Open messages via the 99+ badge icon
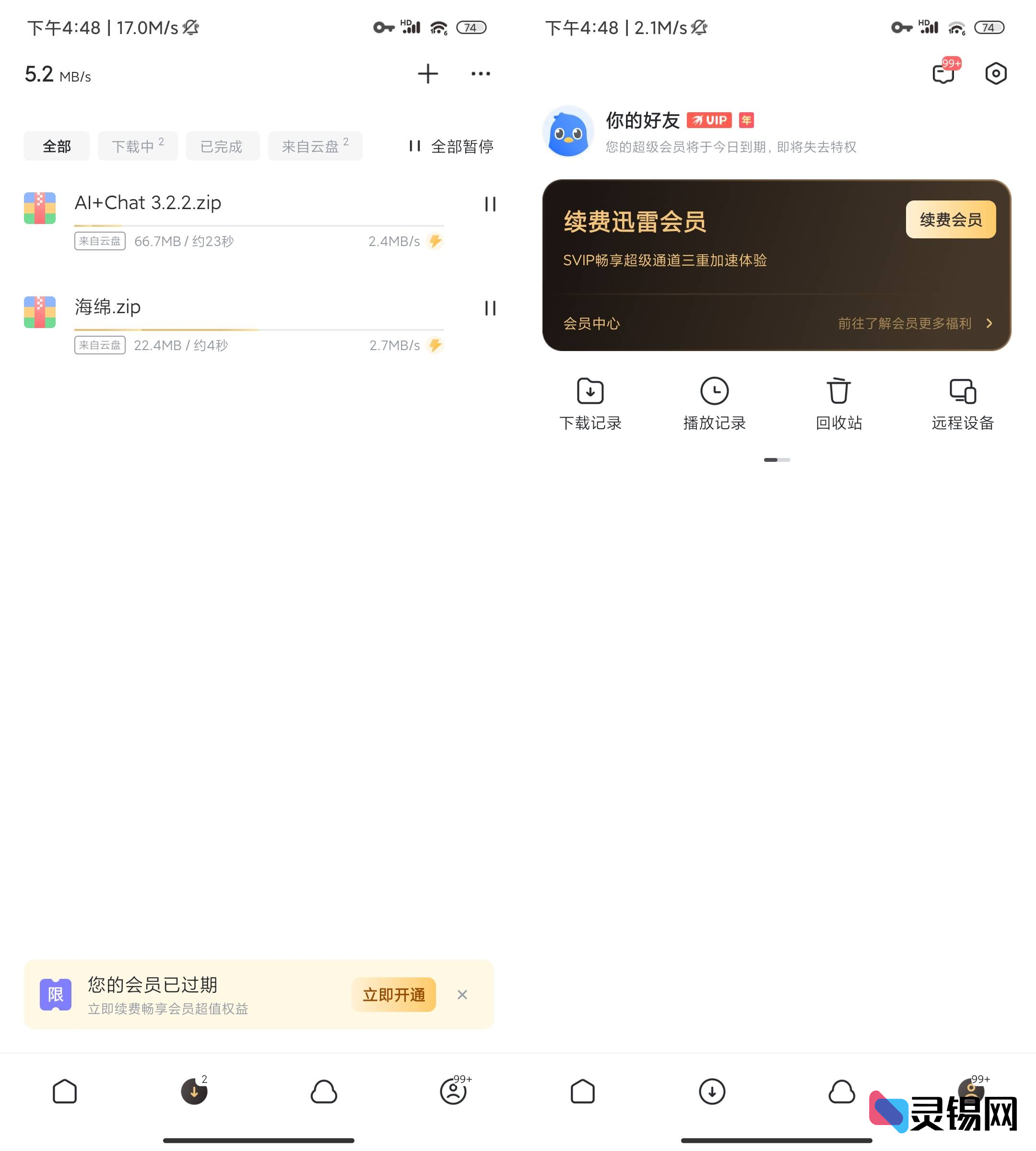This screenshot has height=1151, width=1036. point(944,73)
